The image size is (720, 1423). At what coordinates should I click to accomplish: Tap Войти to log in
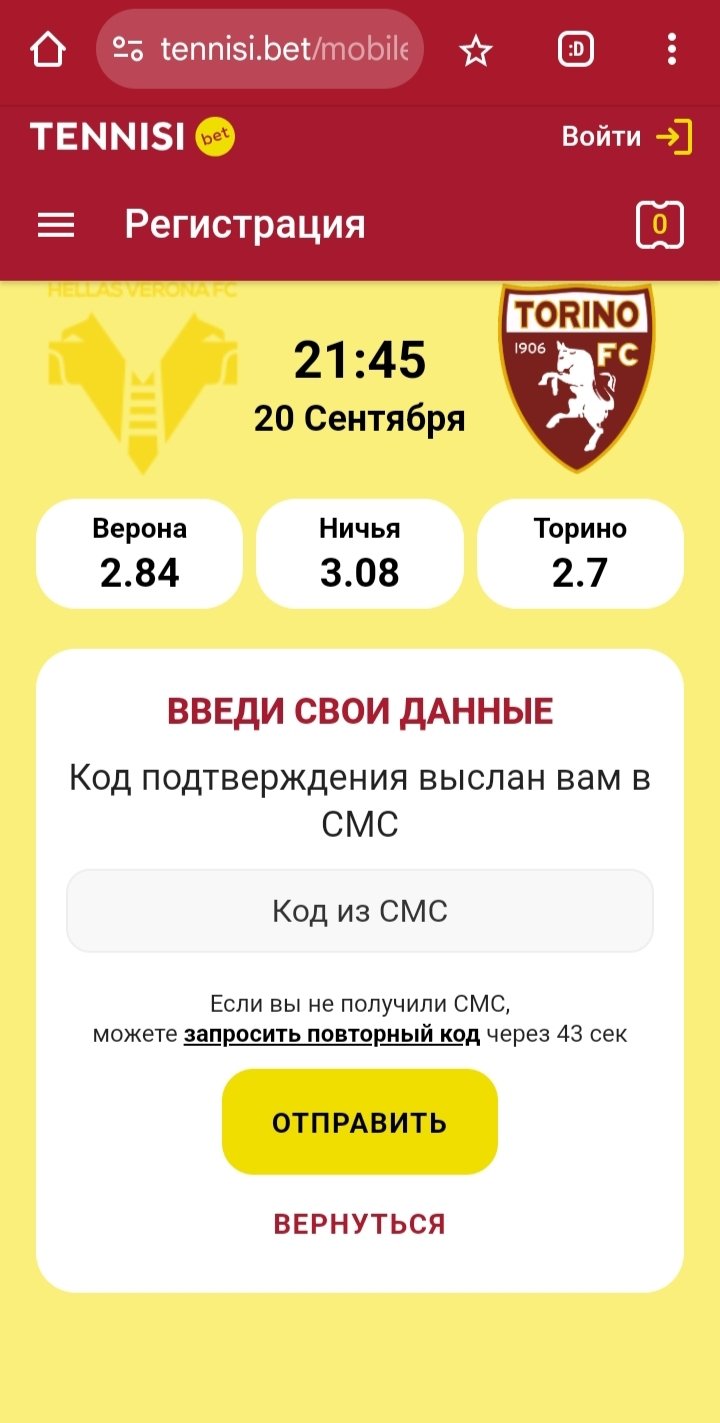point(627,137)
